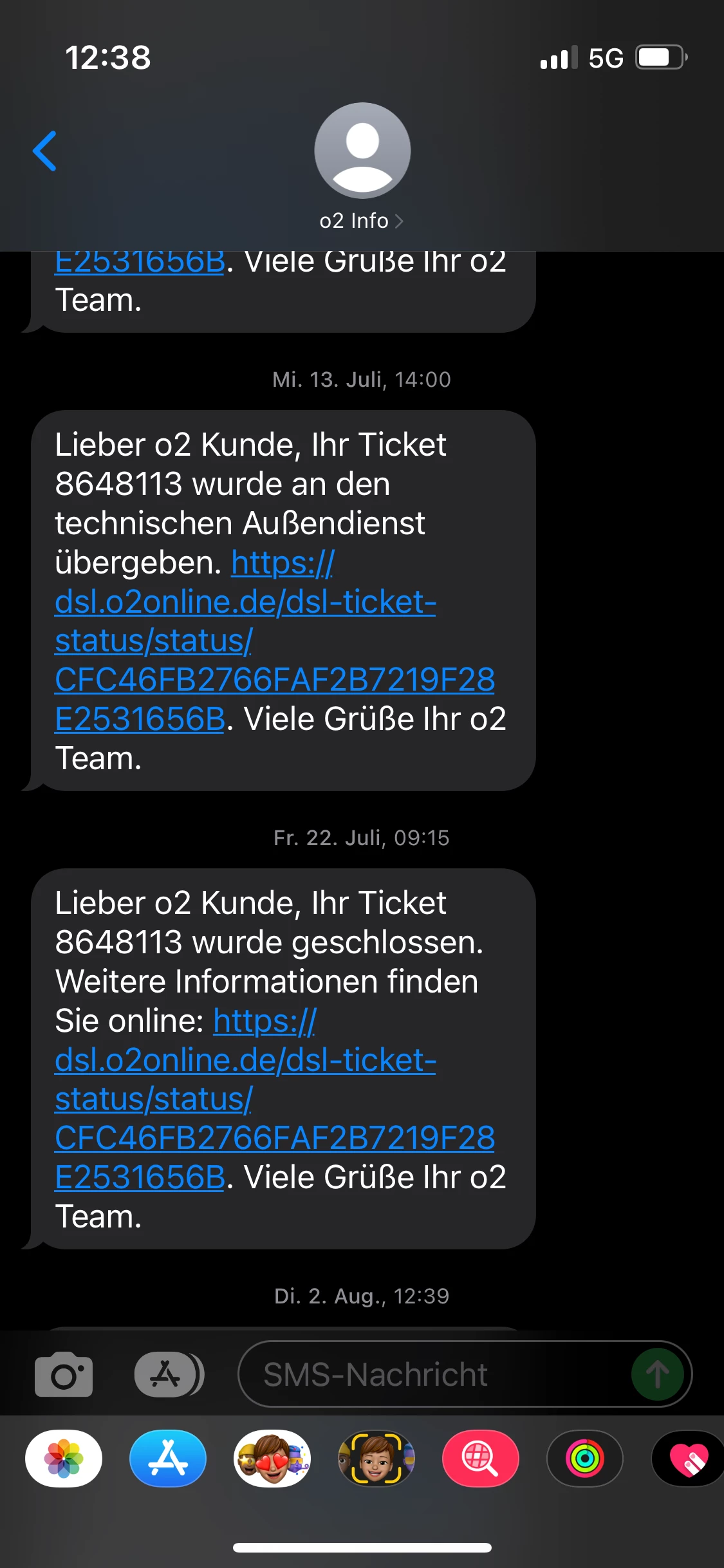
Task: Open o2 Info contact details
Action: (x=362, y=221)
